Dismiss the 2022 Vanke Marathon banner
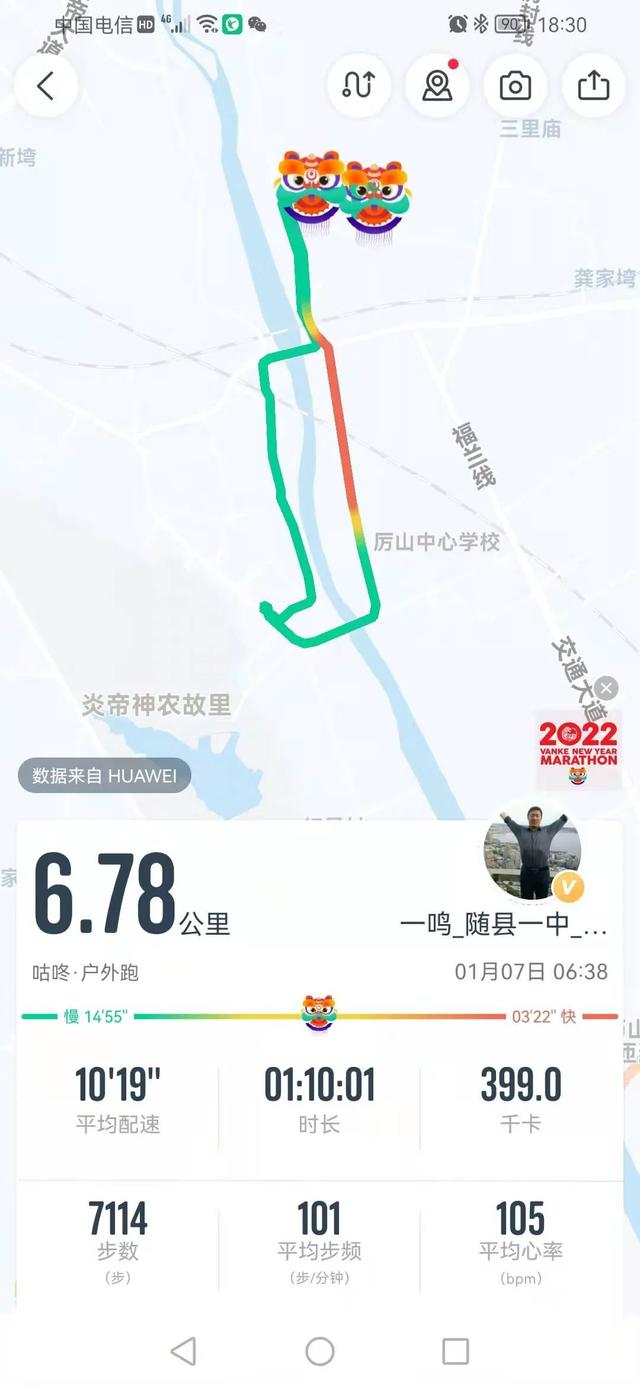Screen dimensions: 640x1387 (x=606, y=688)
